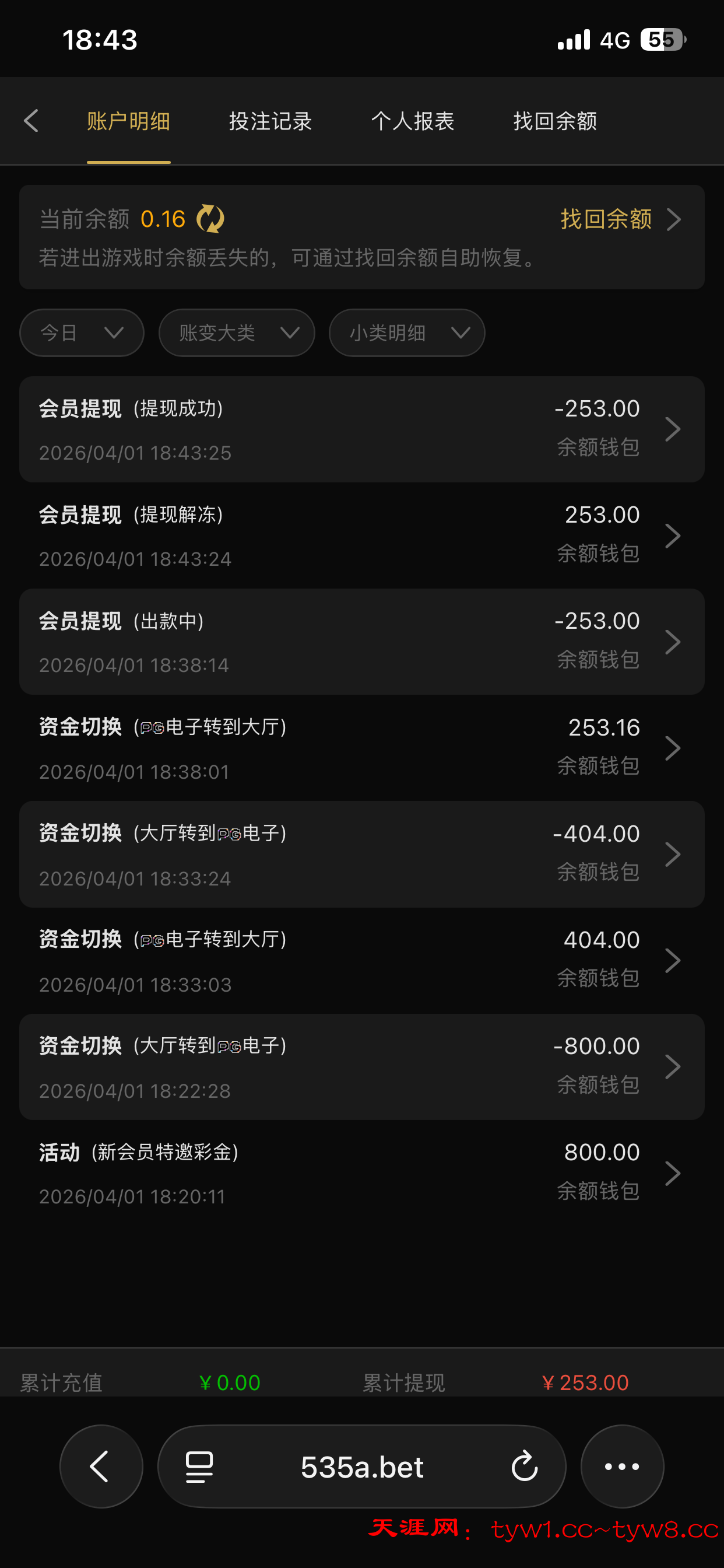Open the 提现成功 withdrawal record

click(361, 429)
